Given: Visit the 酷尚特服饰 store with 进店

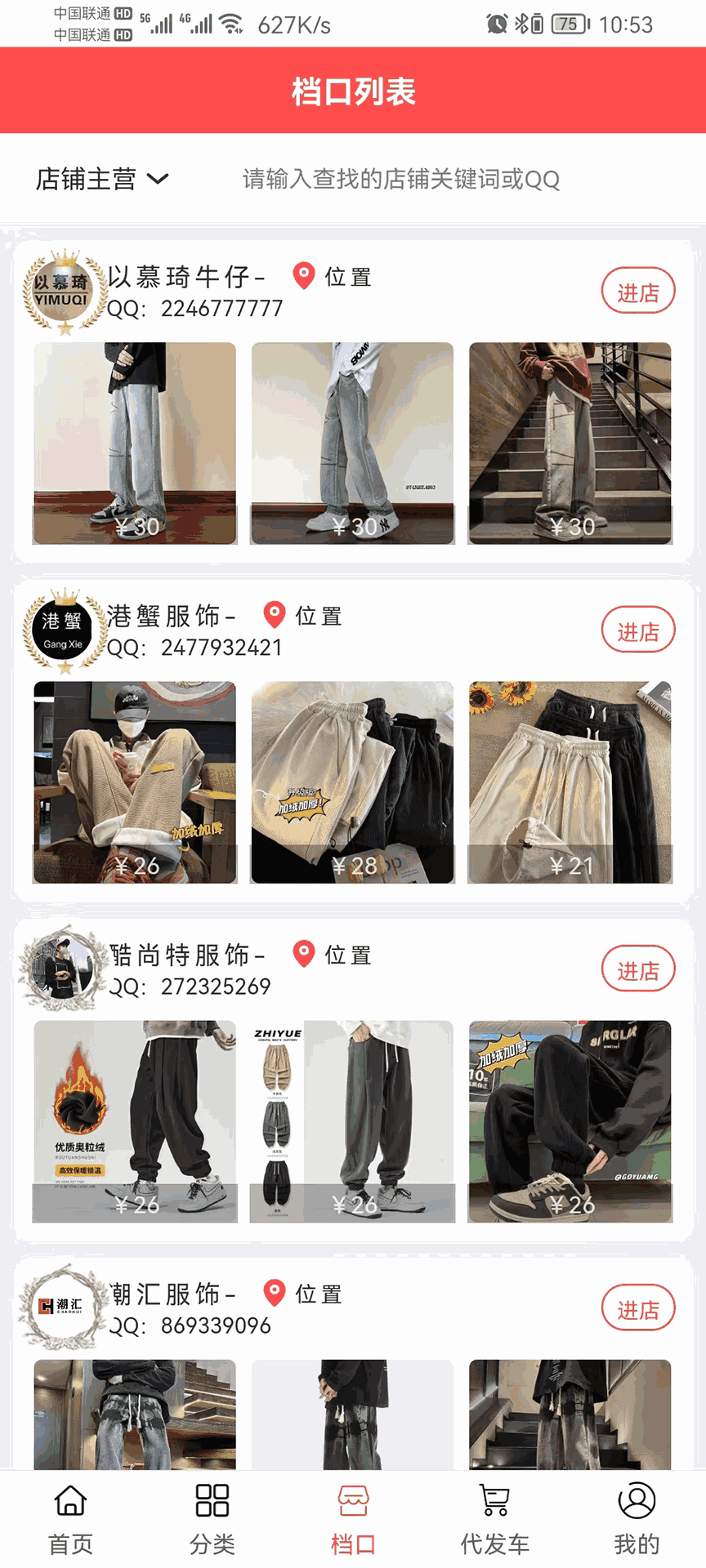Looking at the screenshot, I should click(637, 969).
